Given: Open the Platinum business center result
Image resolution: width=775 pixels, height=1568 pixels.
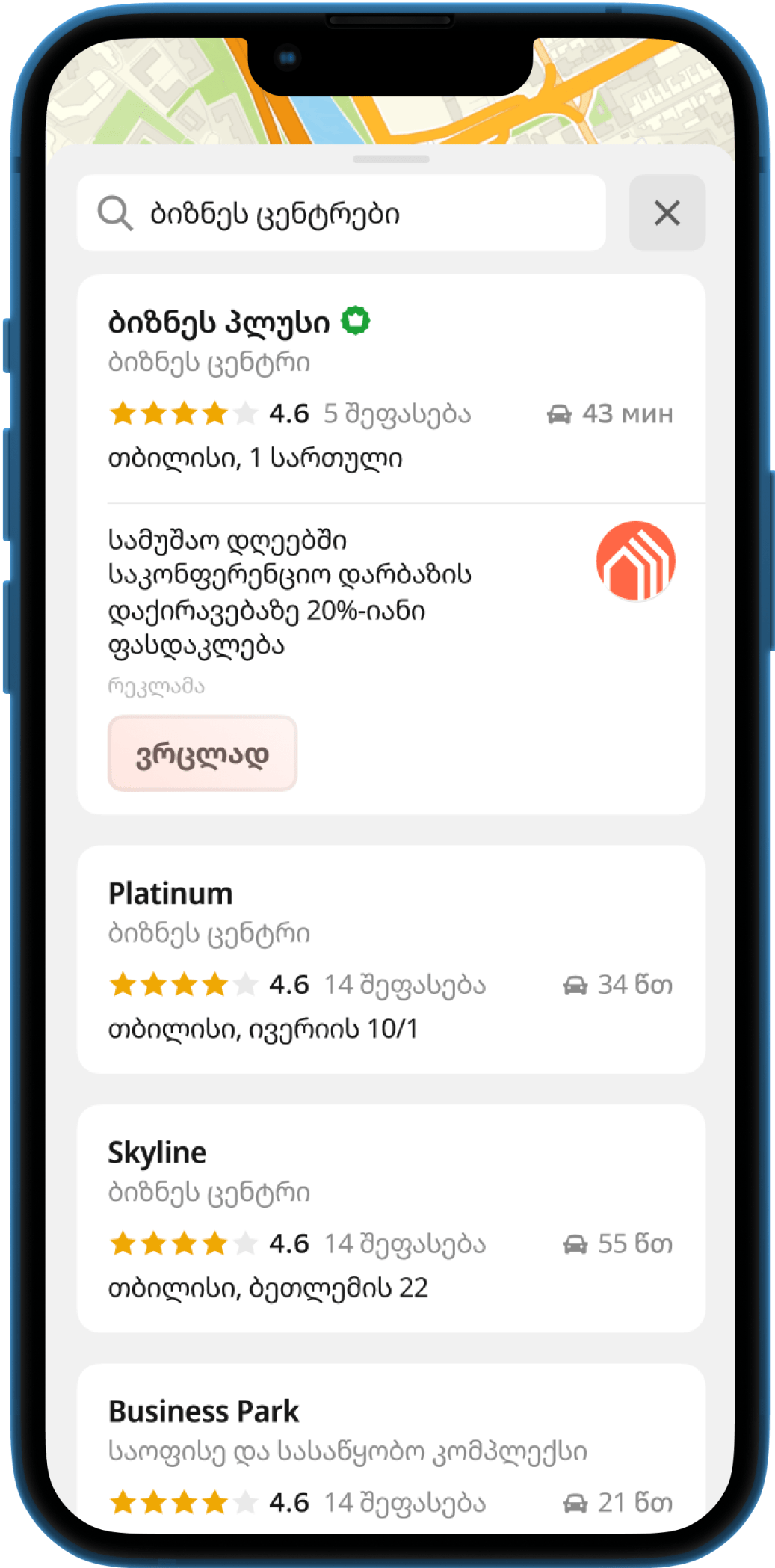Looking at the screenshot, I should [x=390, y=959].
